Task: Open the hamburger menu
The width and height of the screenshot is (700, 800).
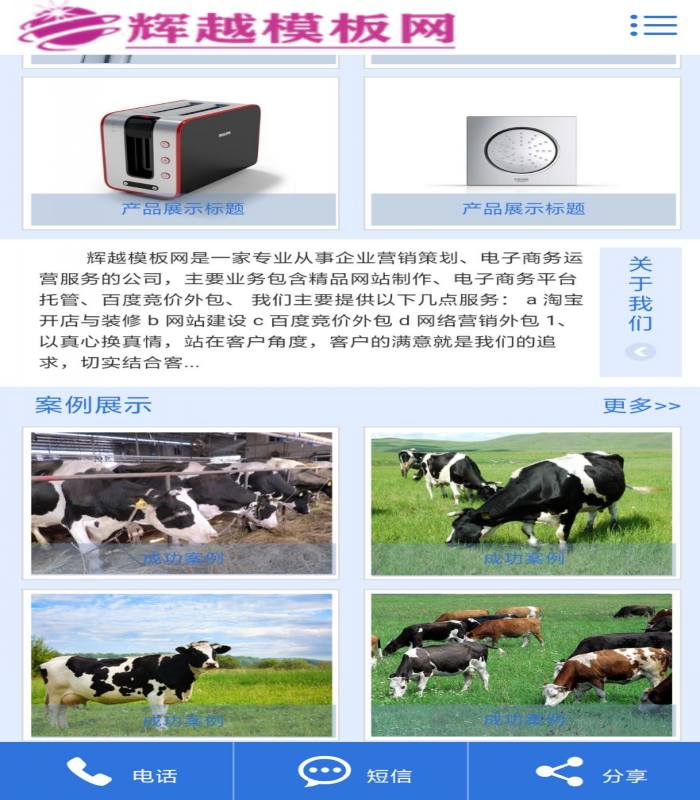Action: (654, 26)
